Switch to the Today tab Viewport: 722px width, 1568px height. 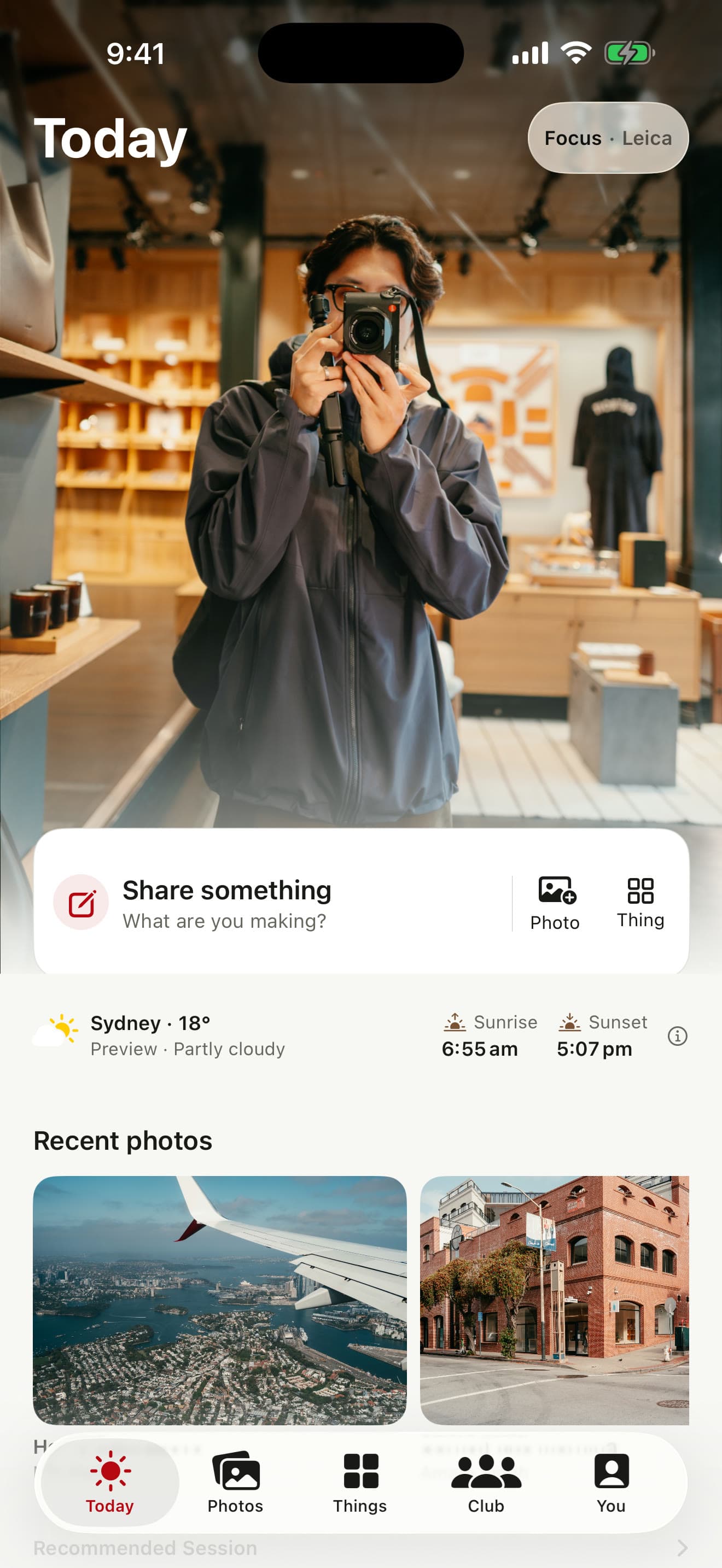(110, 1482)
